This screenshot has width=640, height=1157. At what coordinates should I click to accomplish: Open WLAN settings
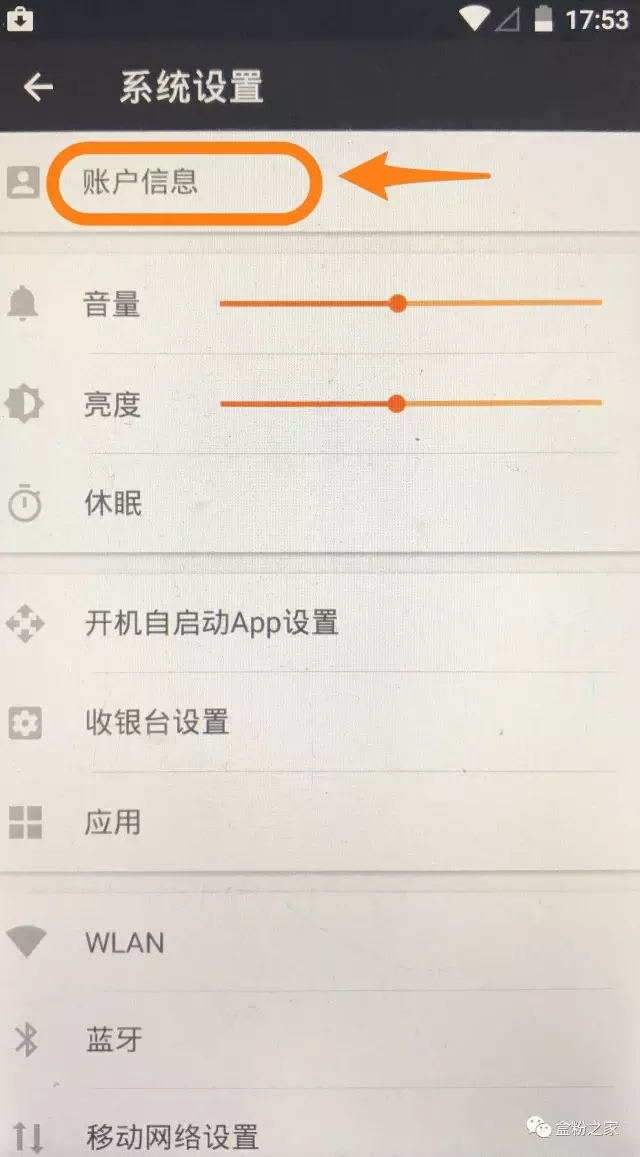[125, 943]
